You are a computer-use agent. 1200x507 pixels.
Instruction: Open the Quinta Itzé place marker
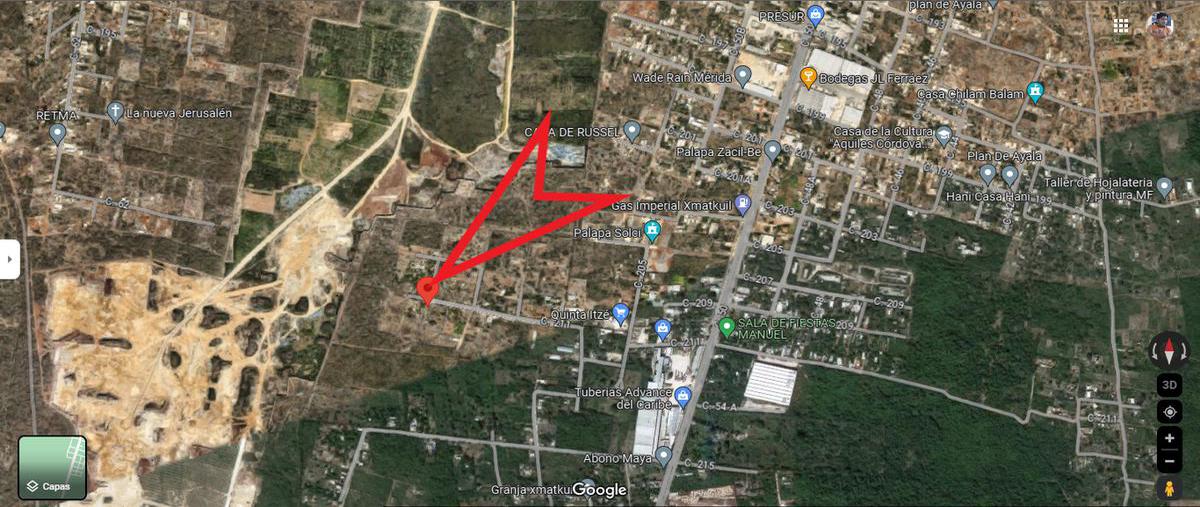pyautogui.click(x=620, y=314)
